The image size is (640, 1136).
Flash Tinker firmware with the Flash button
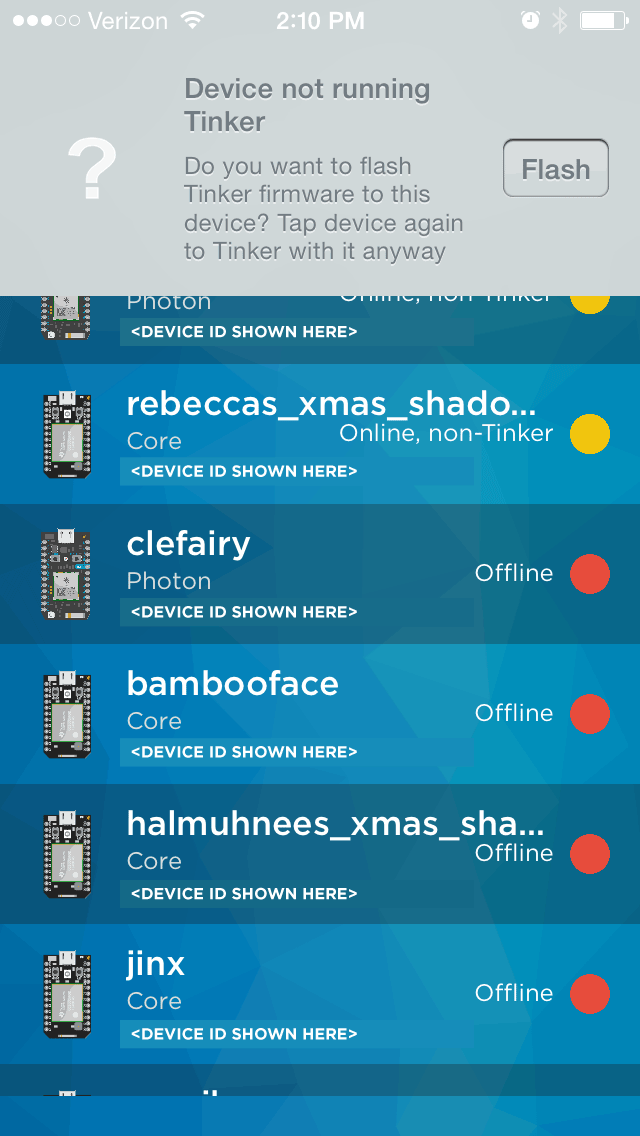coord(555,168)
